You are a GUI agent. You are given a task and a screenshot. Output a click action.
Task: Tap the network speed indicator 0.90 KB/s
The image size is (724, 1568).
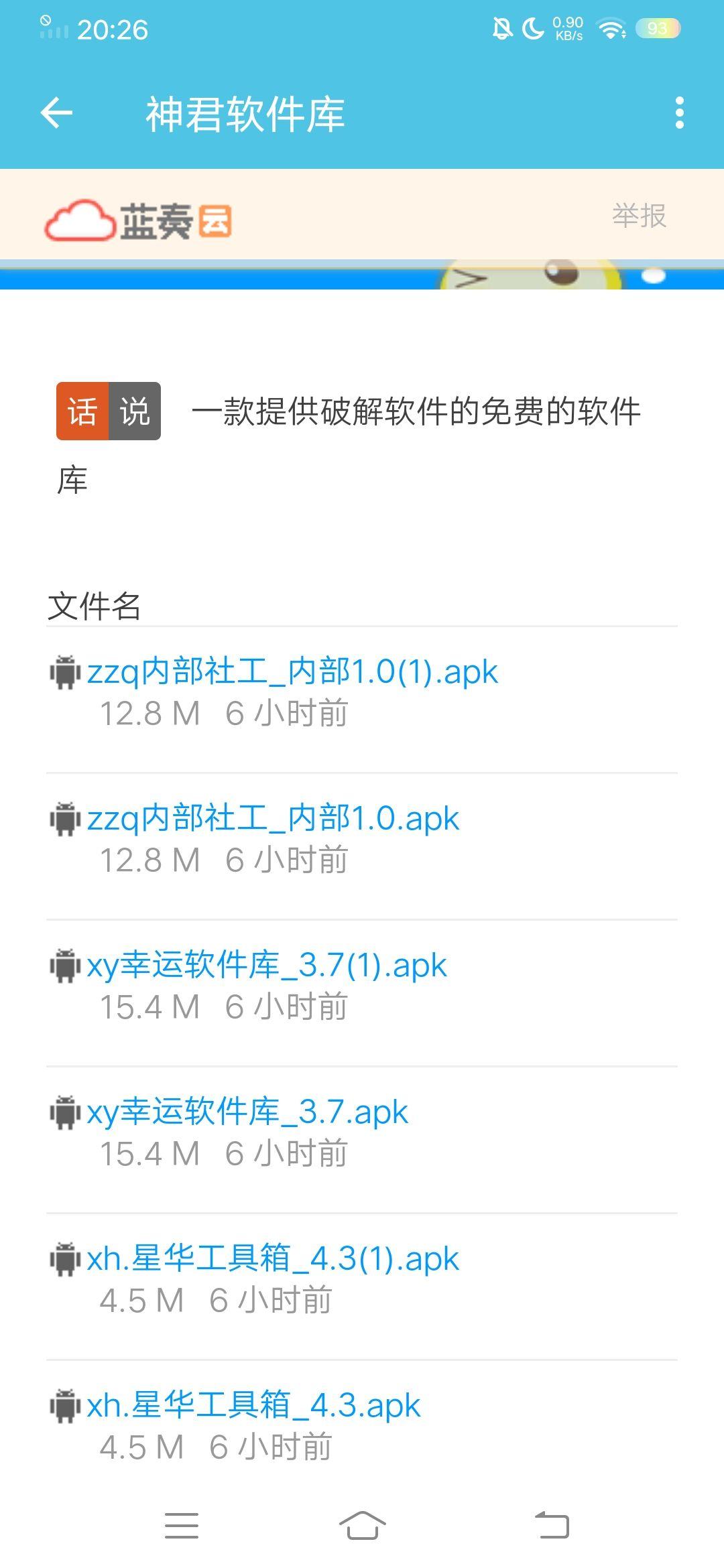pos(567,28)
